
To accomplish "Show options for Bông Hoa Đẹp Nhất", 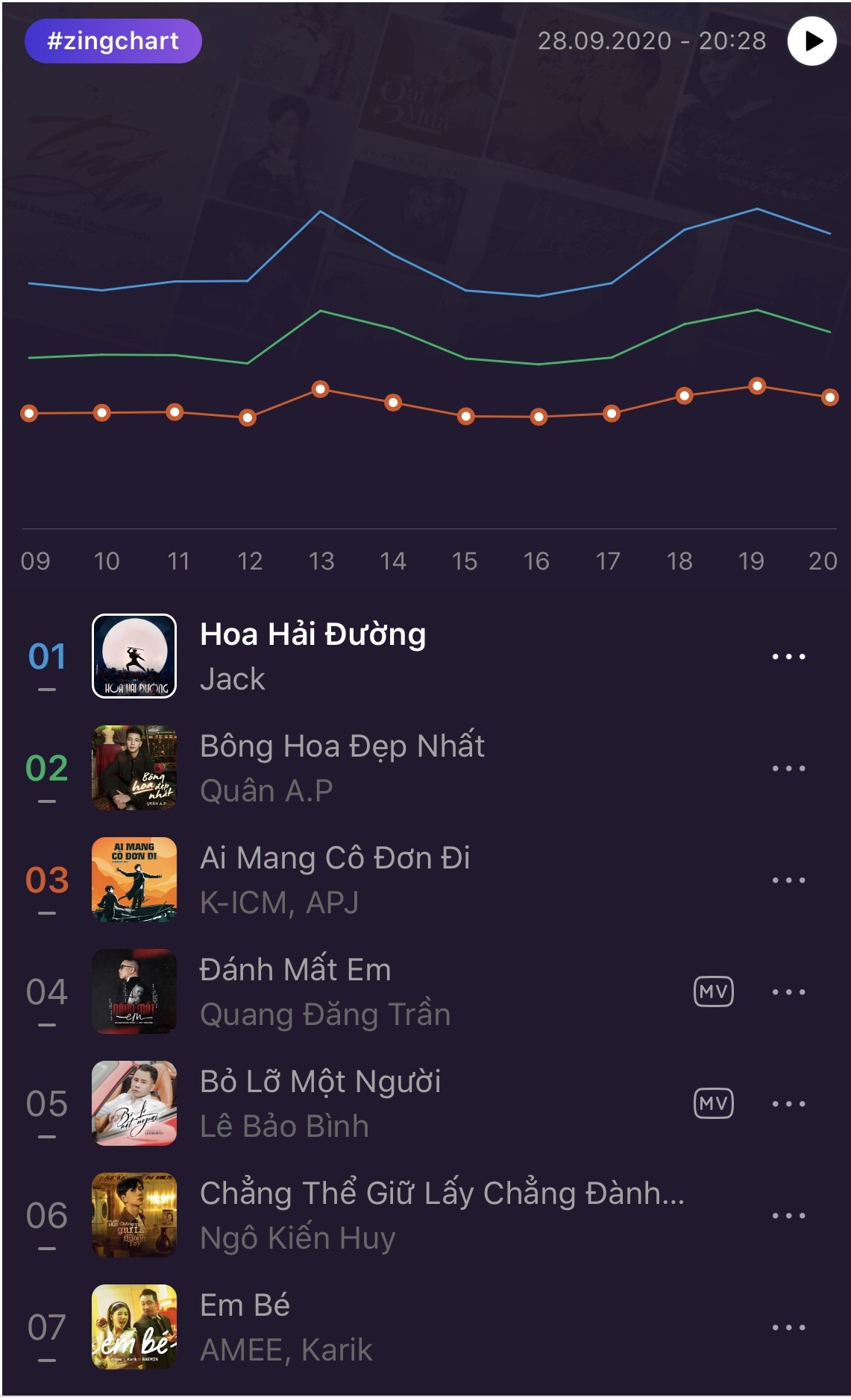I will [x=788, y=769].
